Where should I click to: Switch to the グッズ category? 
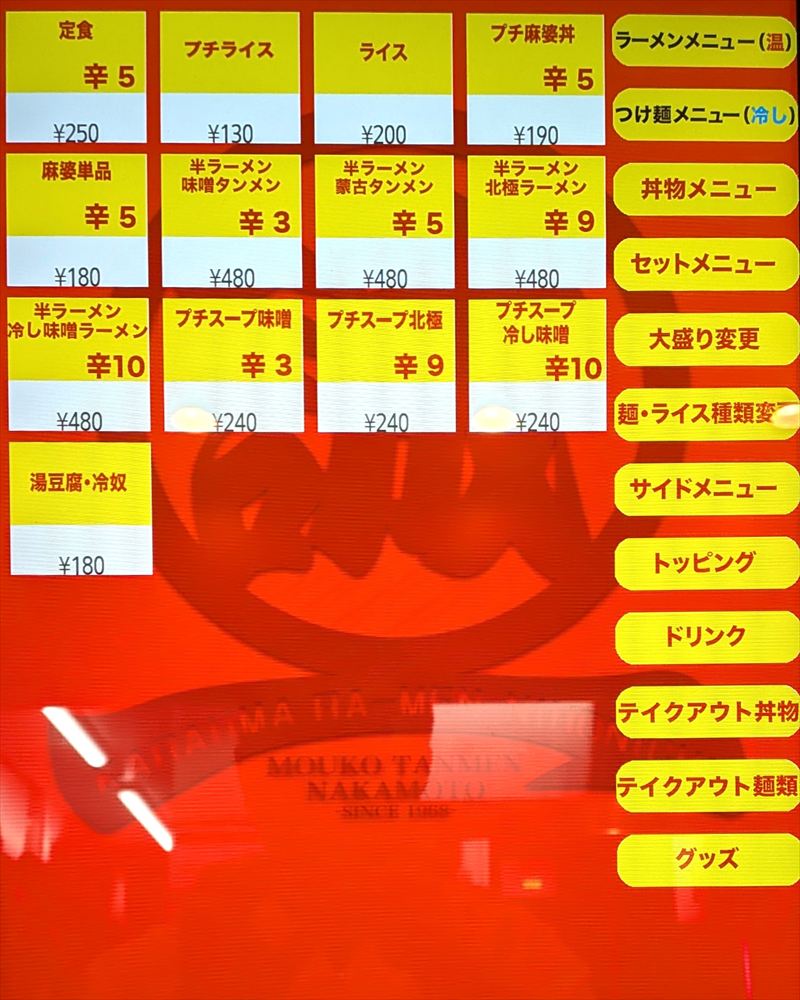[706, 860]
